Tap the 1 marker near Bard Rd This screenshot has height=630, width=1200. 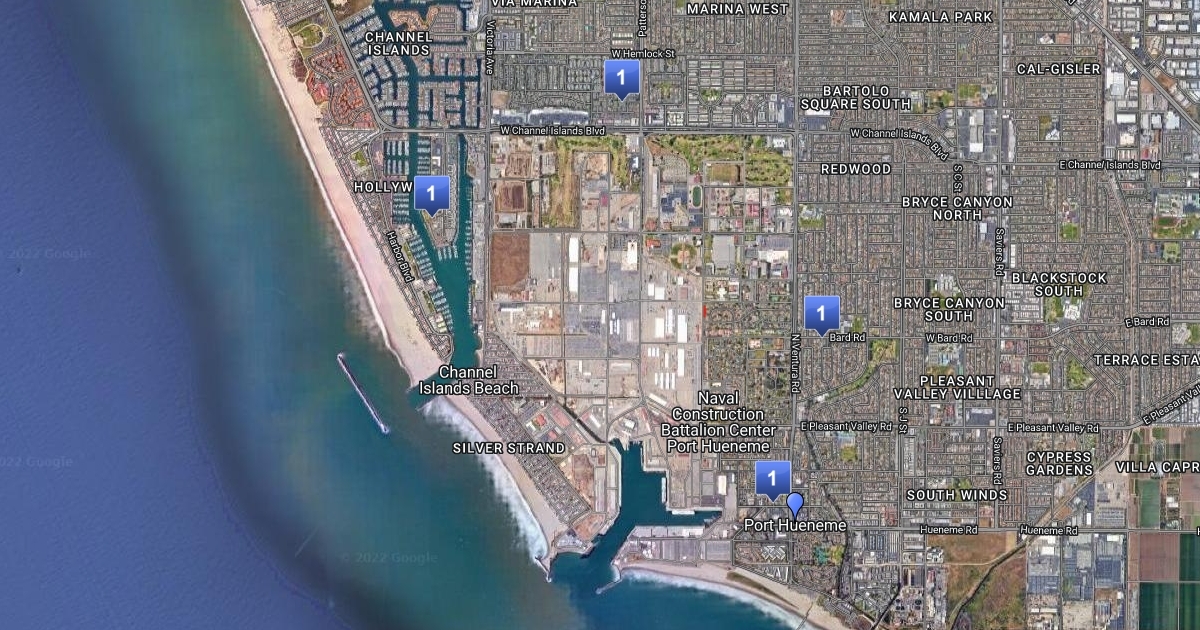(x=822, y=313)
